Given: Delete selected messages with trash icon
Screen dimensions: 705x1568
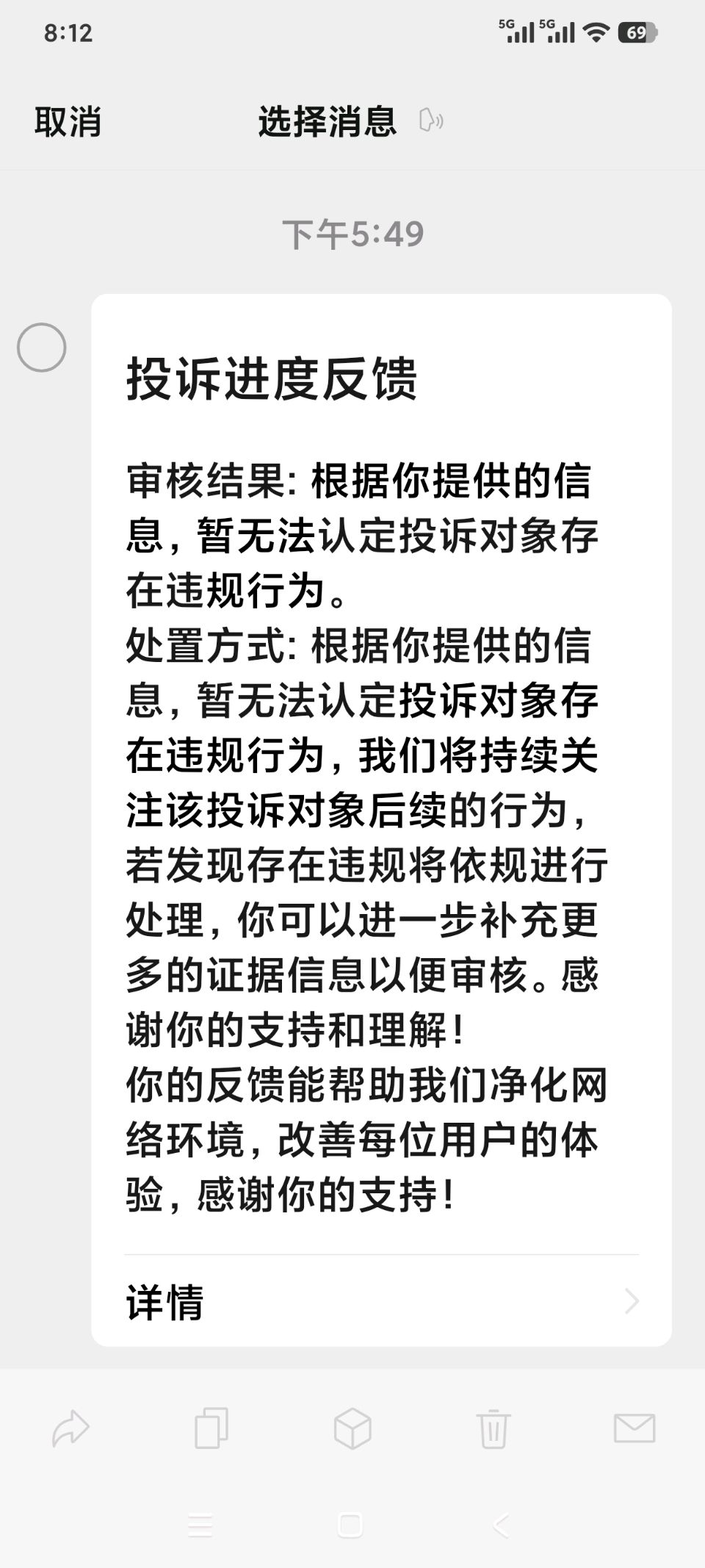Looking at the screenshot, I should (x=493, y=1428).
